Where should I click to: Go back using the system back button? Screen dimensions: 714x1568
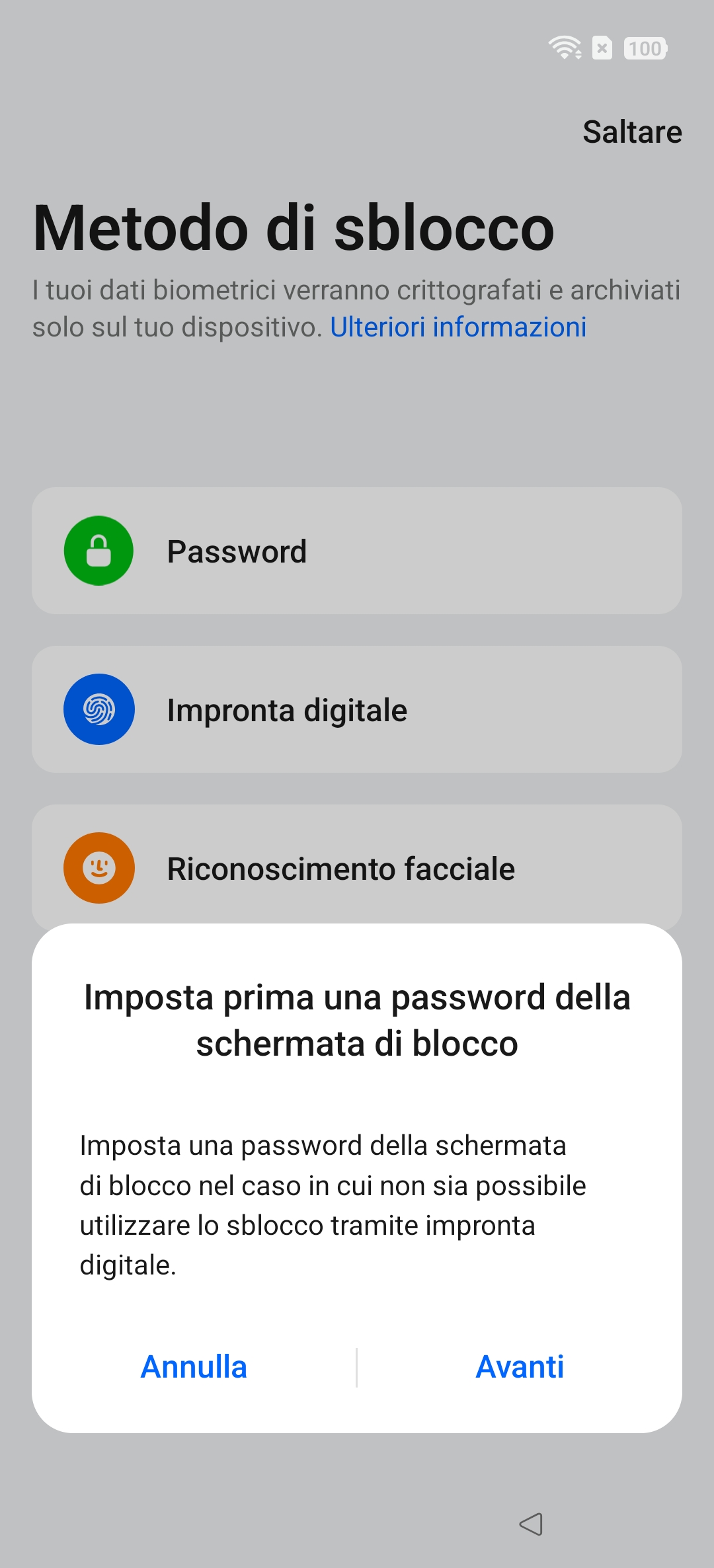click(x=531, y=1524)
